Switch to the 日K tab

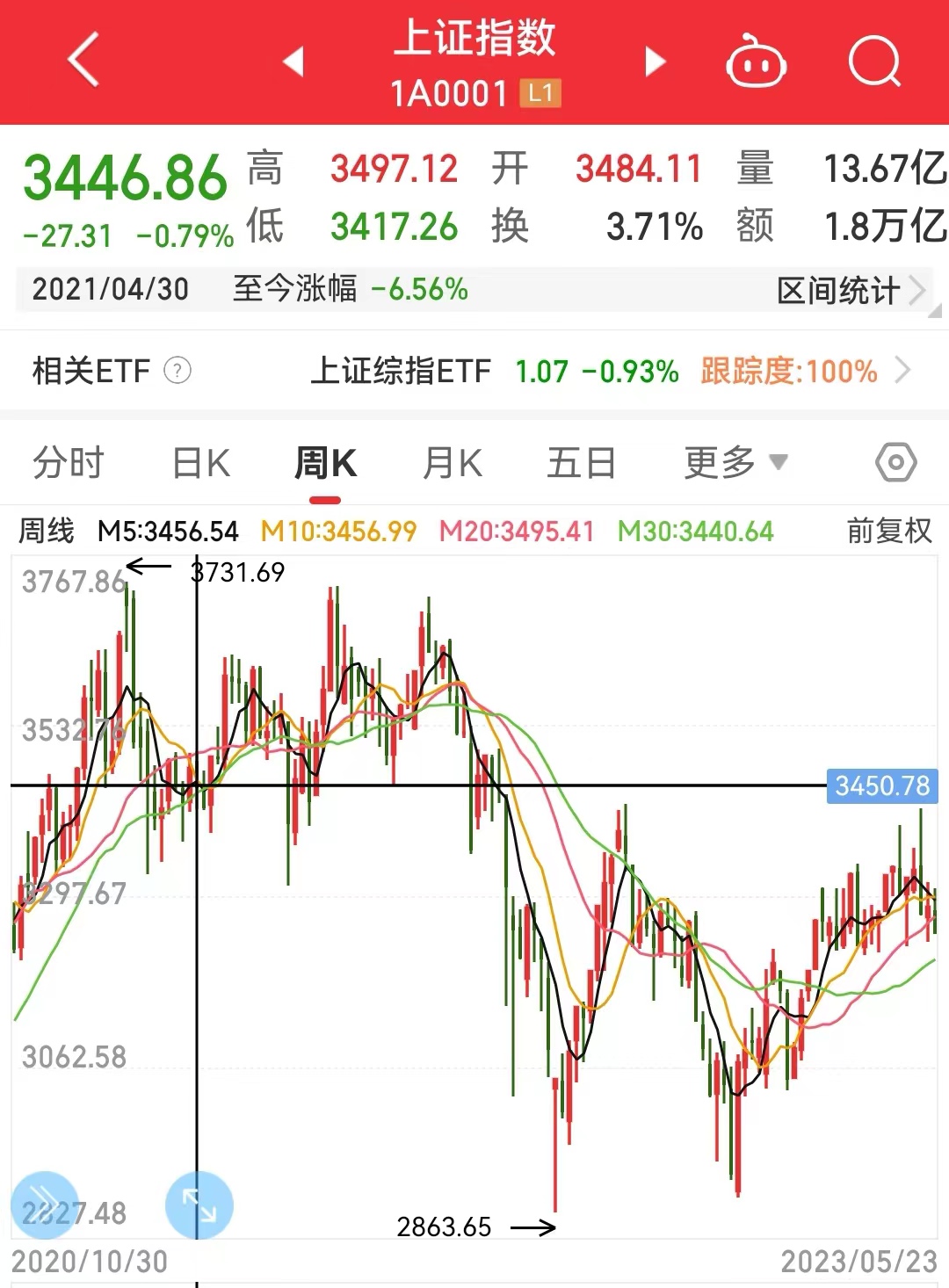[200, 461]
